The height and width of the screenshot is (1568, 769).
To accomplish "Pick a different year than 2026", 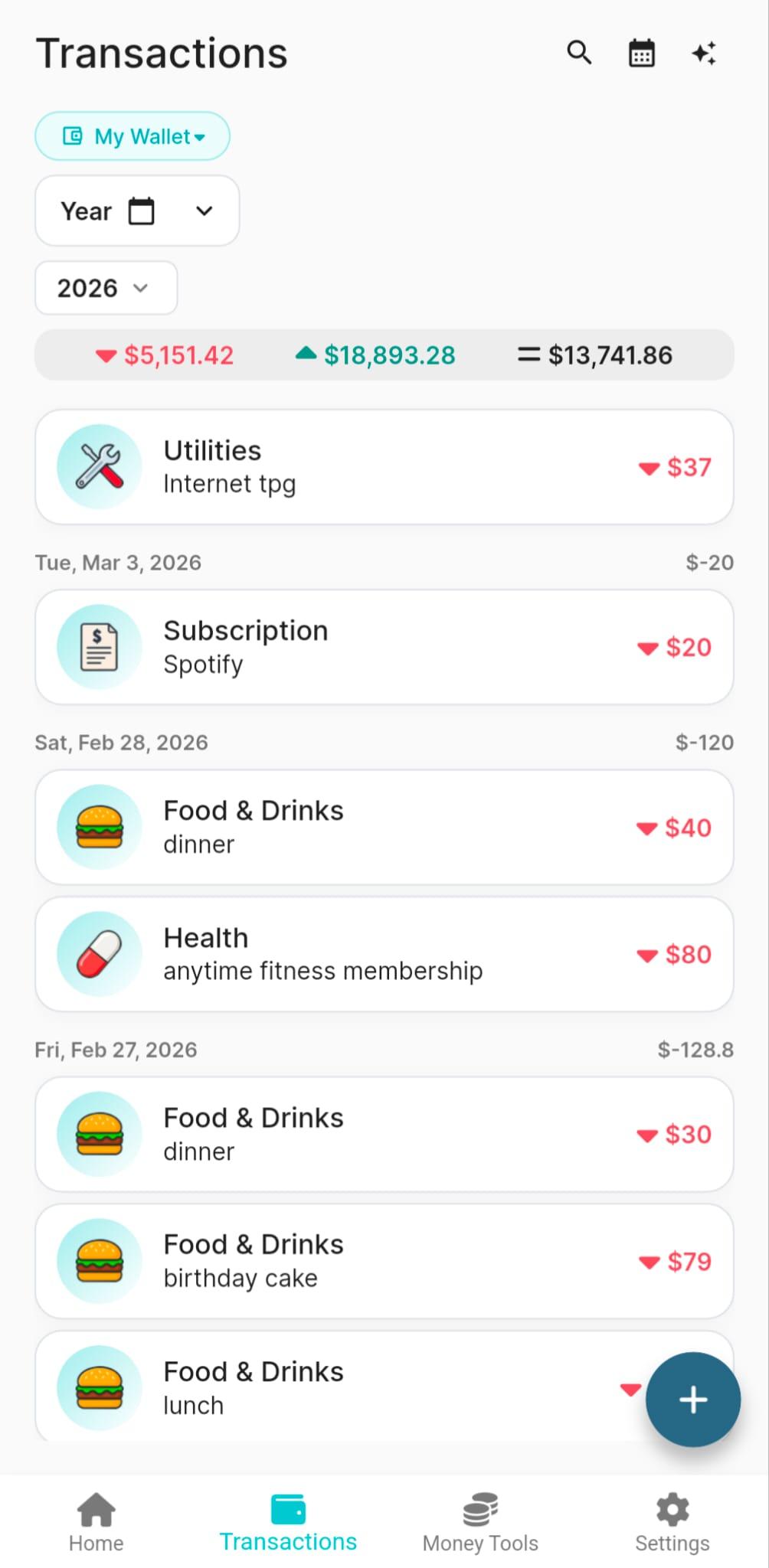I will point(106,288).
